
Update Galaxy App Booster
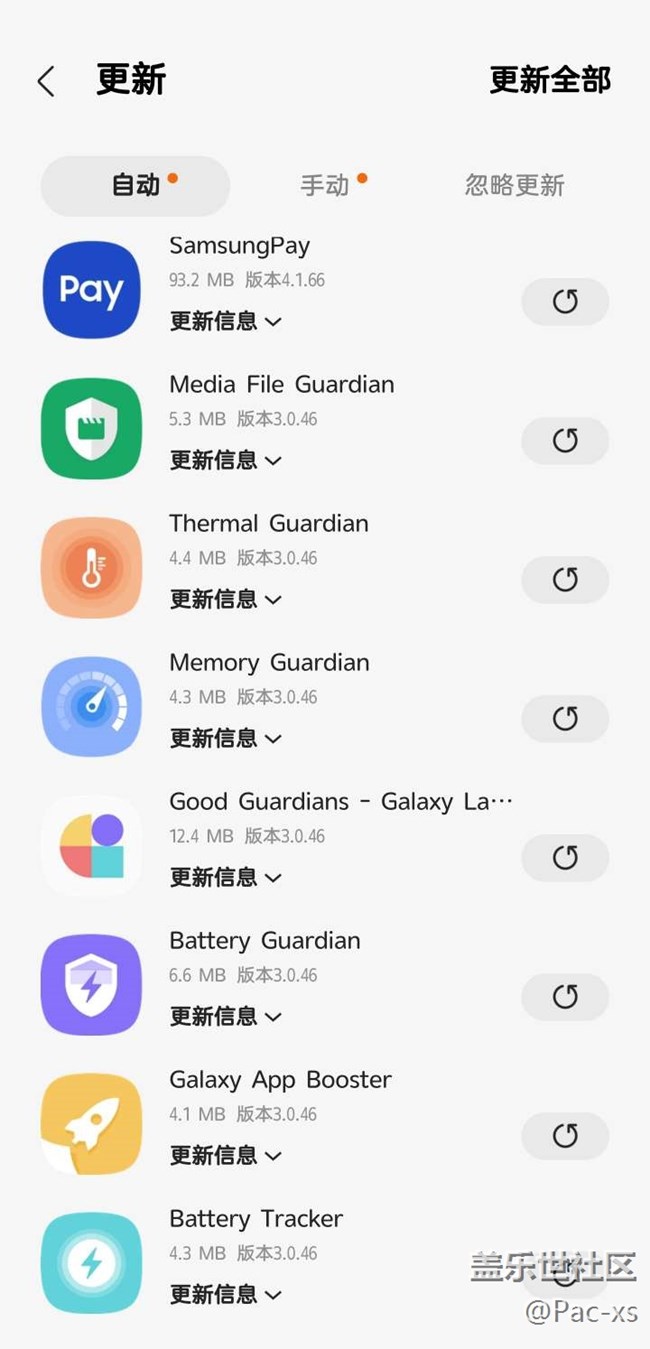click(565, 1135)
